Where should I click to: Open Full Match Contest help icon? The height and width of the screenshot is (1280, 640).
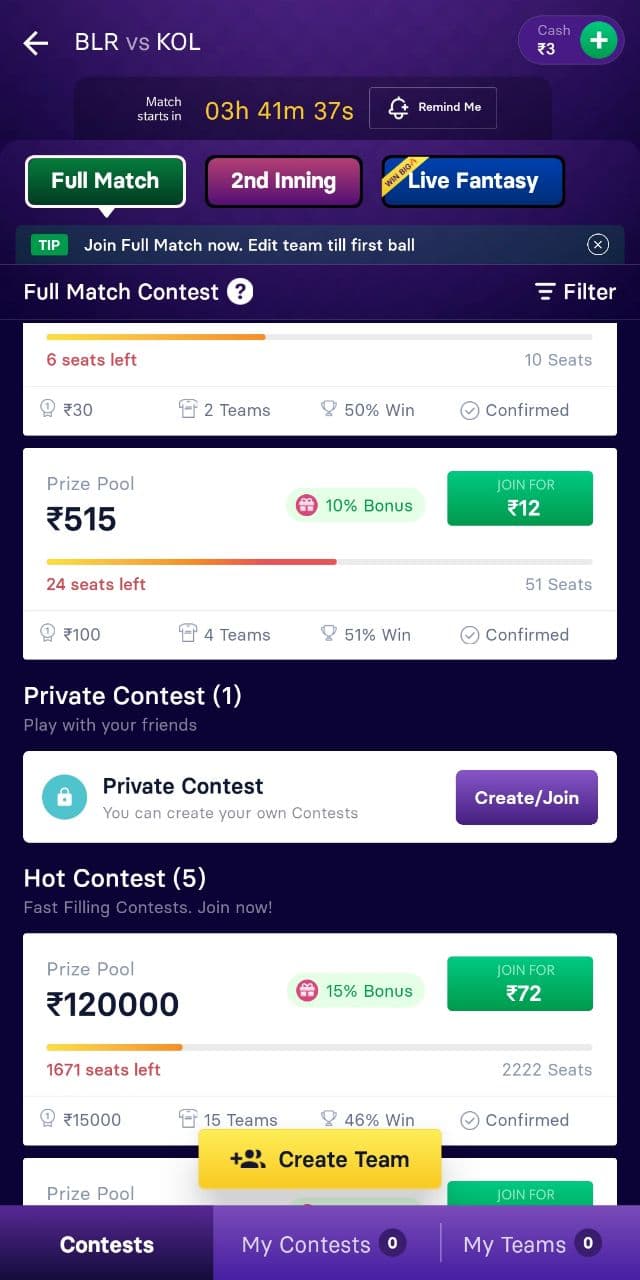tap(240, 292)
